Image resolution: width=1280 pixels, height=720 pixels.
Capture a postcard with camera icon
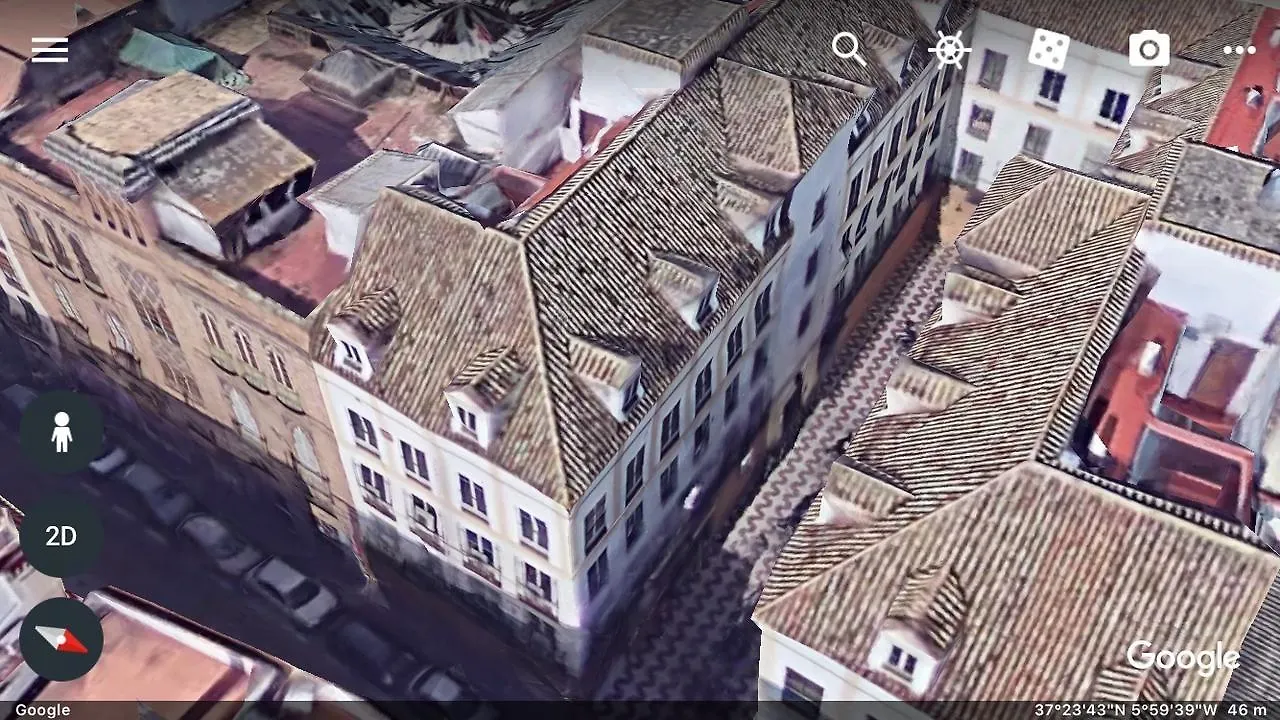point(1149,49)
